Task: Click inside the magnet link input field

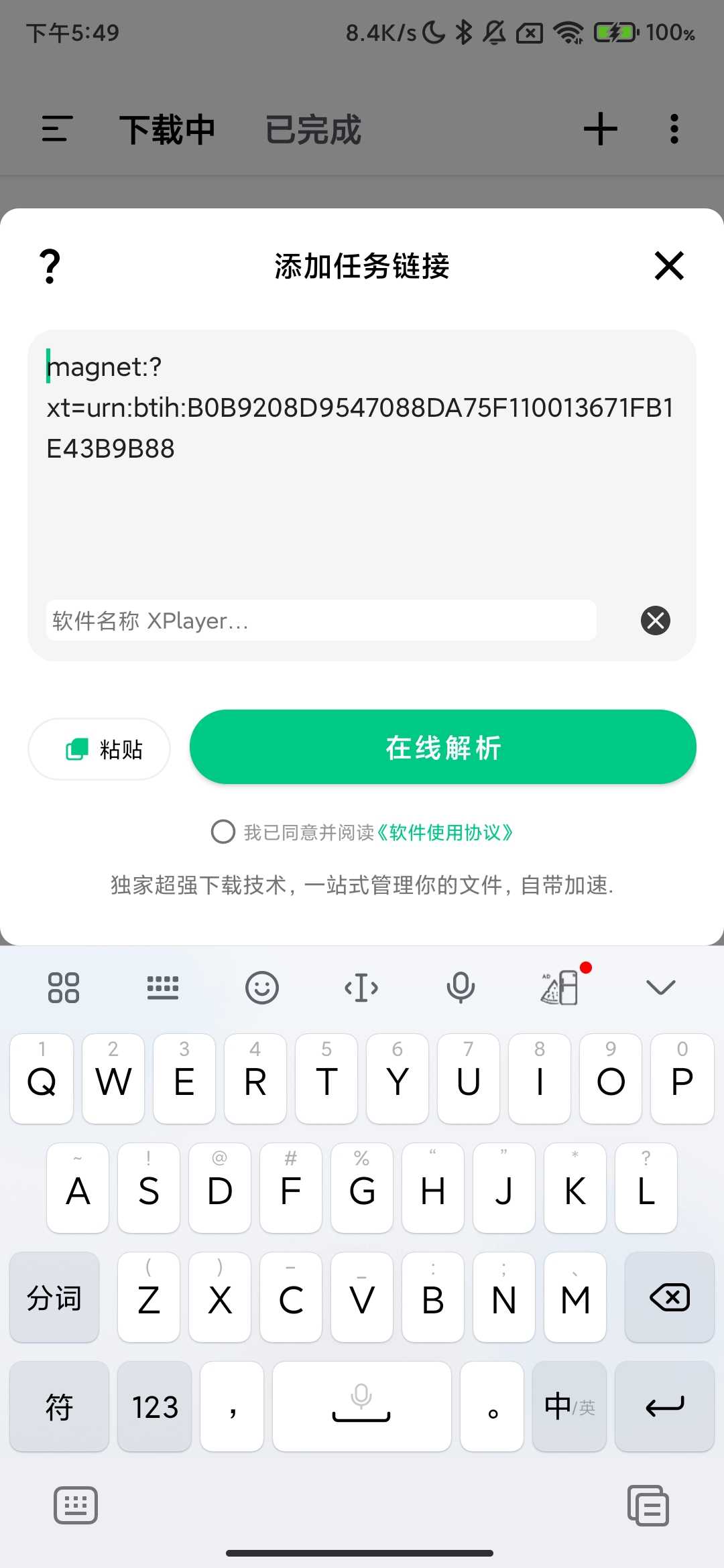Action: pyautogui.click(x=362, y=469)
